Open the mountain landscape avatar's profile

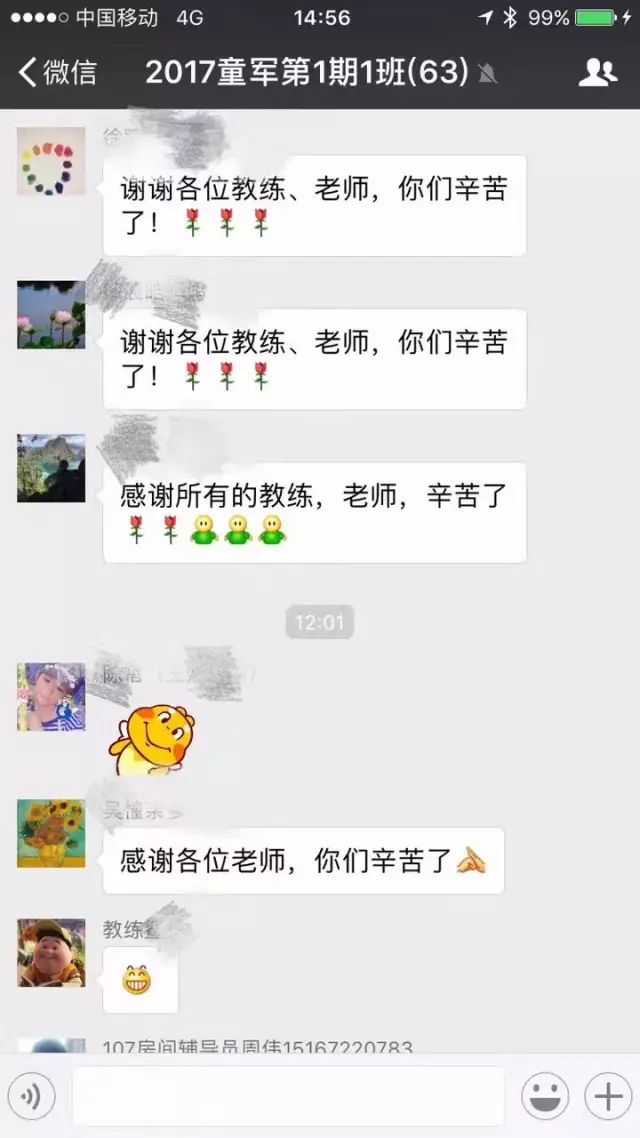pyautogui.click(x=51, y=468)
